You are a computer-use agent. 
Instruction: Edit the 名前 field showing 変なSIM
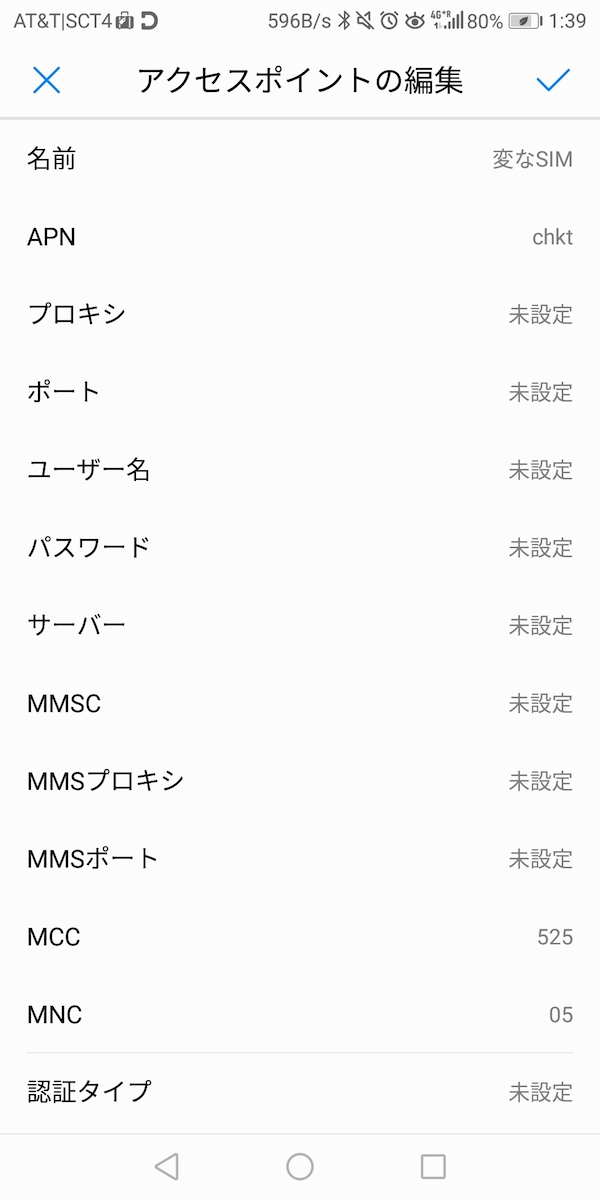300,159
